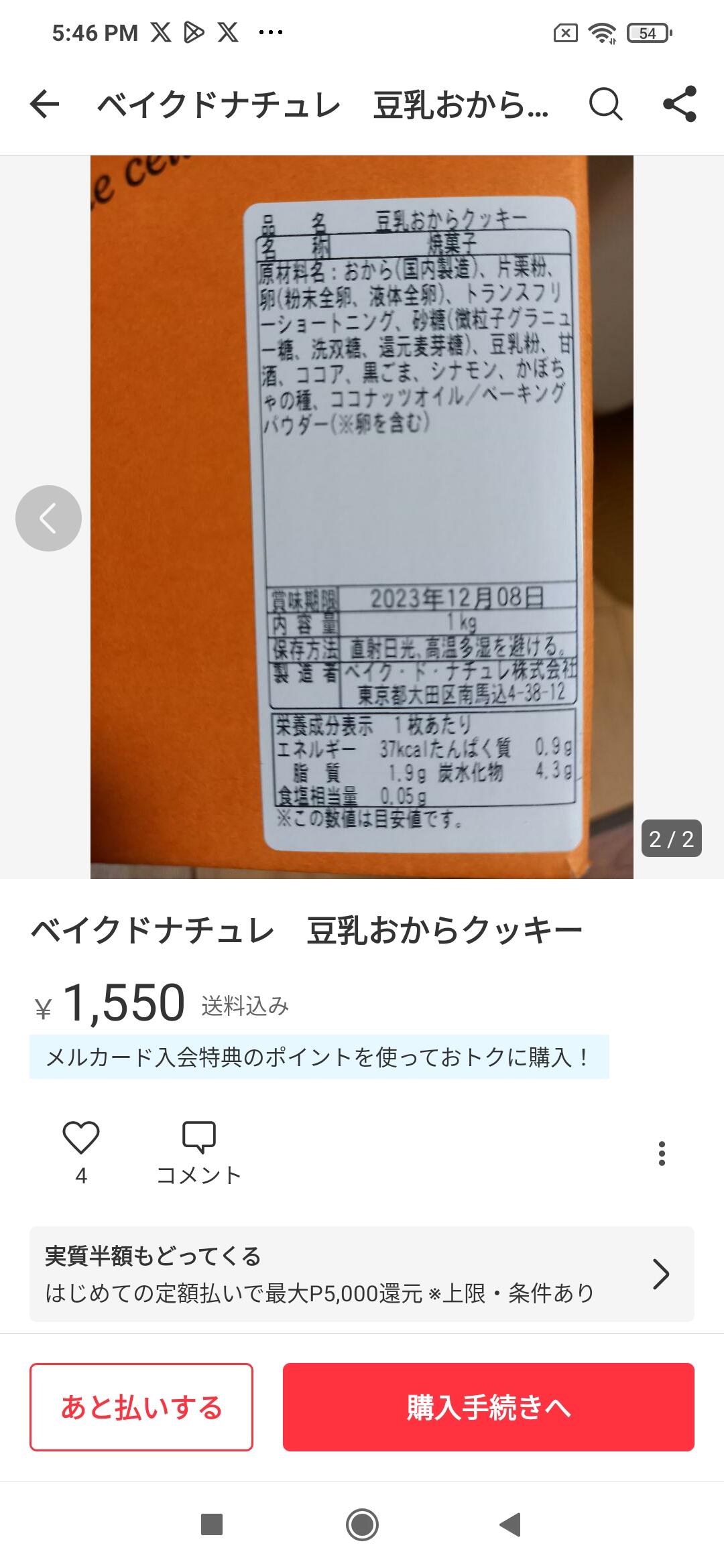Share this cookie listing

click(680, 105)
